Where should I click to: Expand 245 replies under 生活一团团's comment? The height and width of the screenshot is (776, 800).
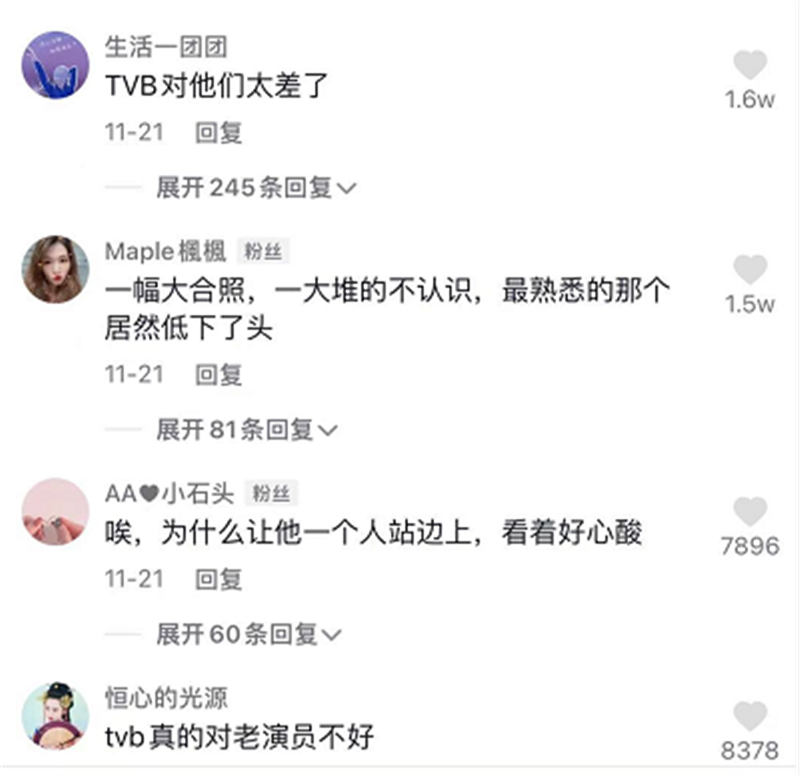tap(256, 187)
